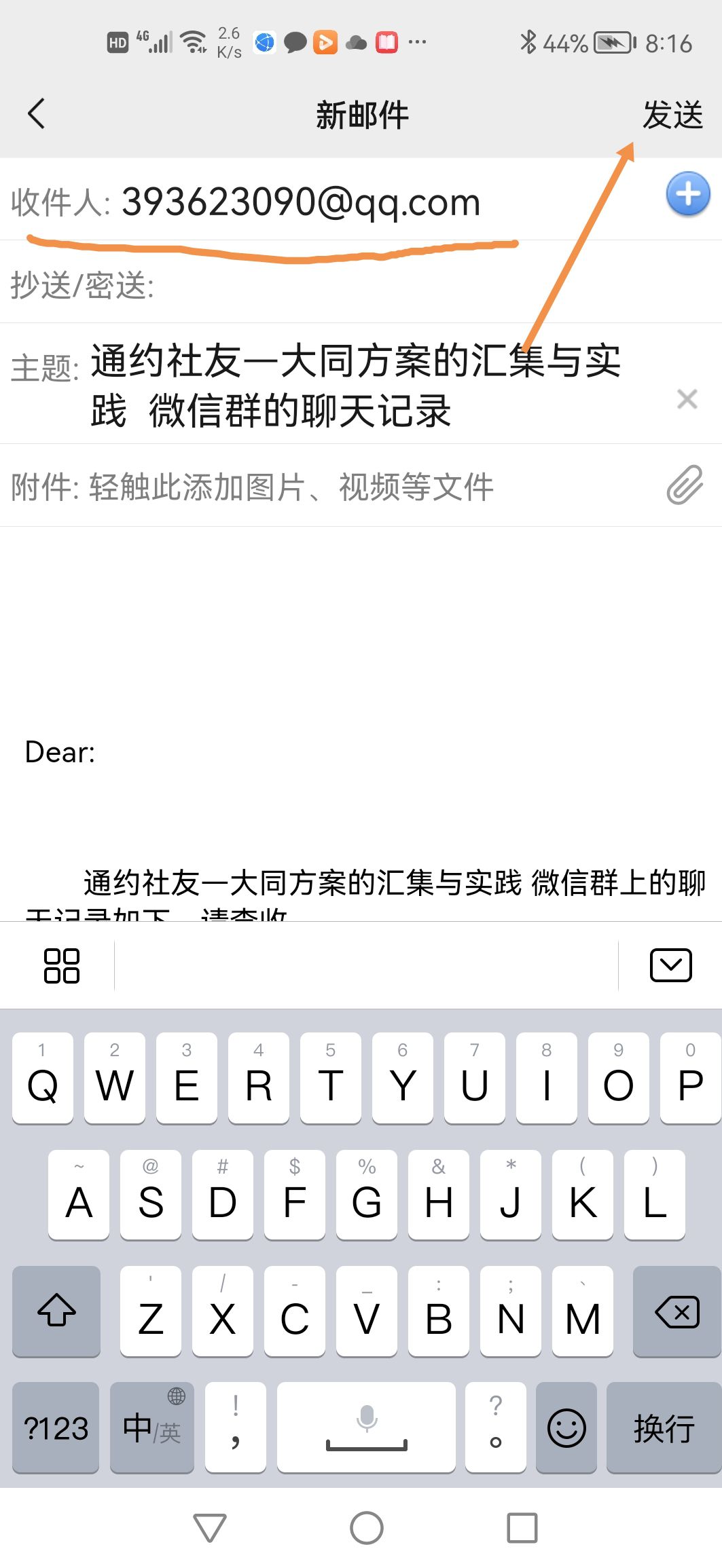
Task: Clear the subject with the X icon
Action: pos(687,399)
